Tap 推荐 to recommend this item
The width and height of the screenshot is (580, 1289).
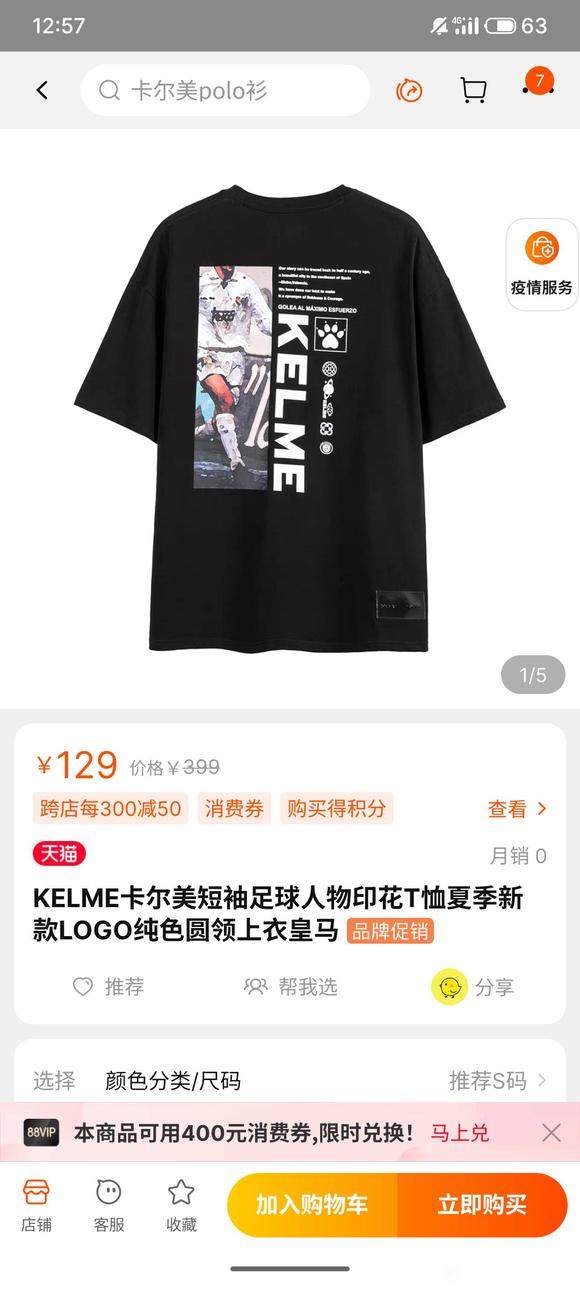point(108,987)
